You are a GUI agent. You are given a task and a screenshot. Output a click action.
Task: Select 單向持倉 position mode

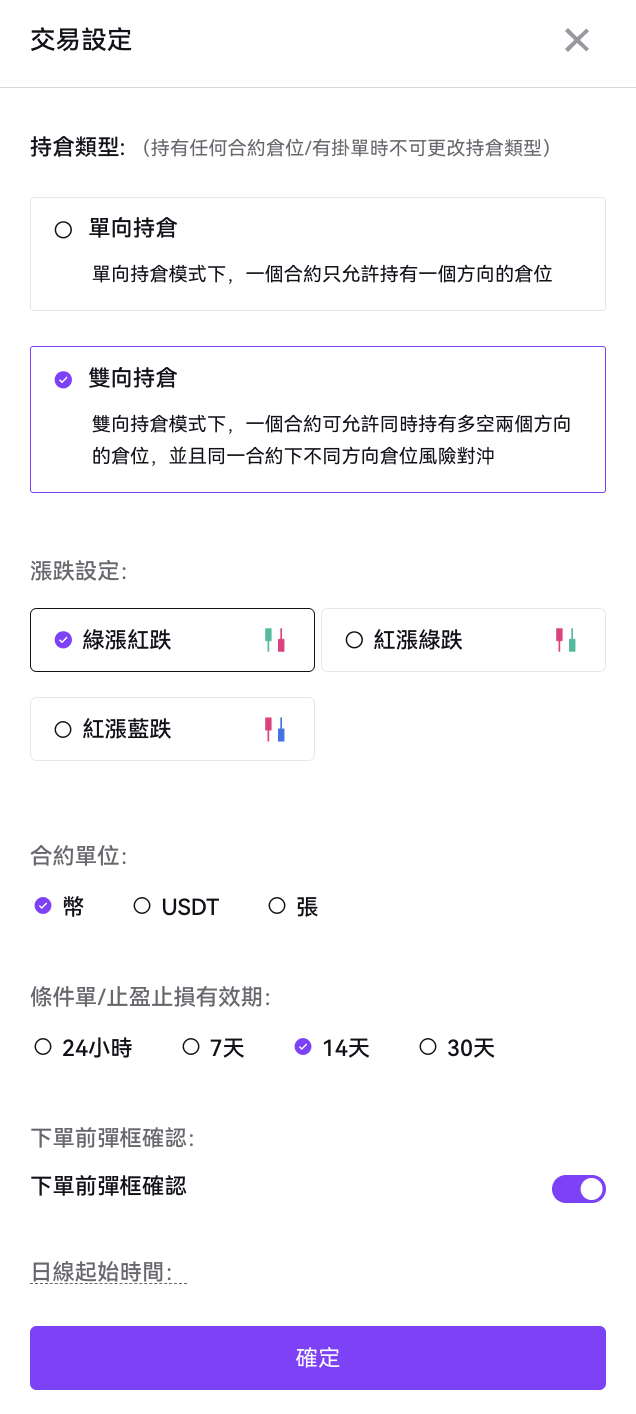[x=318, y=254]
